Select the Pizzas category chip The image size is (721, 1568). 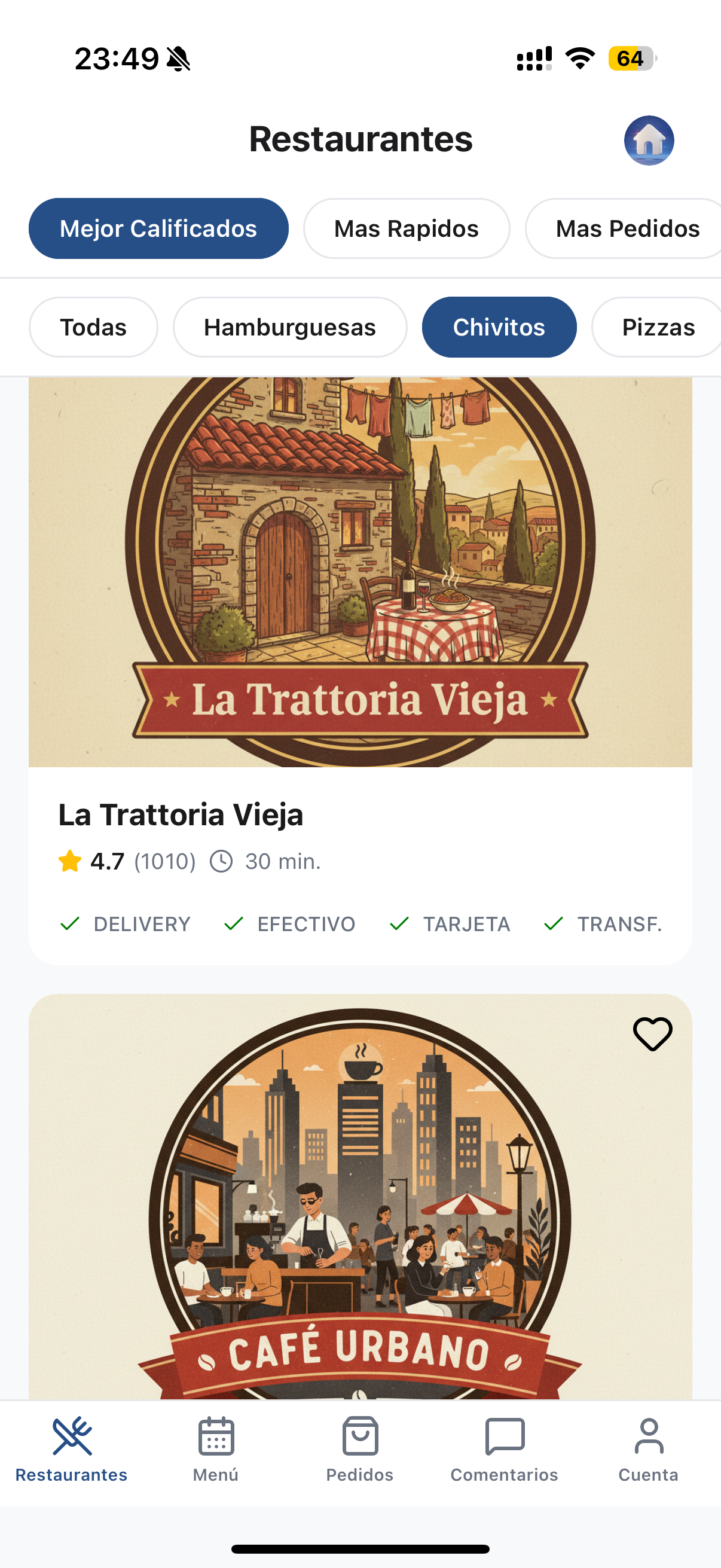pos(658,327)
